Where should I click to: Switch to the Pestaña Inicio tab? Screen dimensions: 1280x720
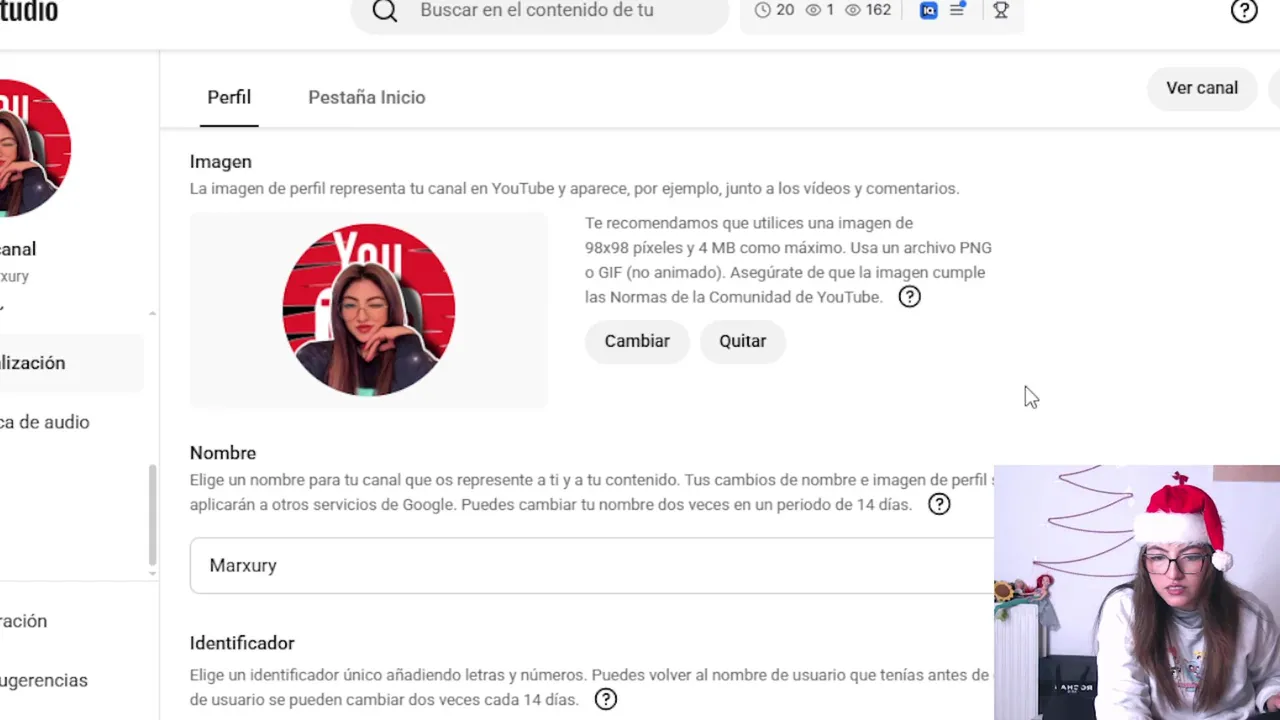click(x=366, y=97)
